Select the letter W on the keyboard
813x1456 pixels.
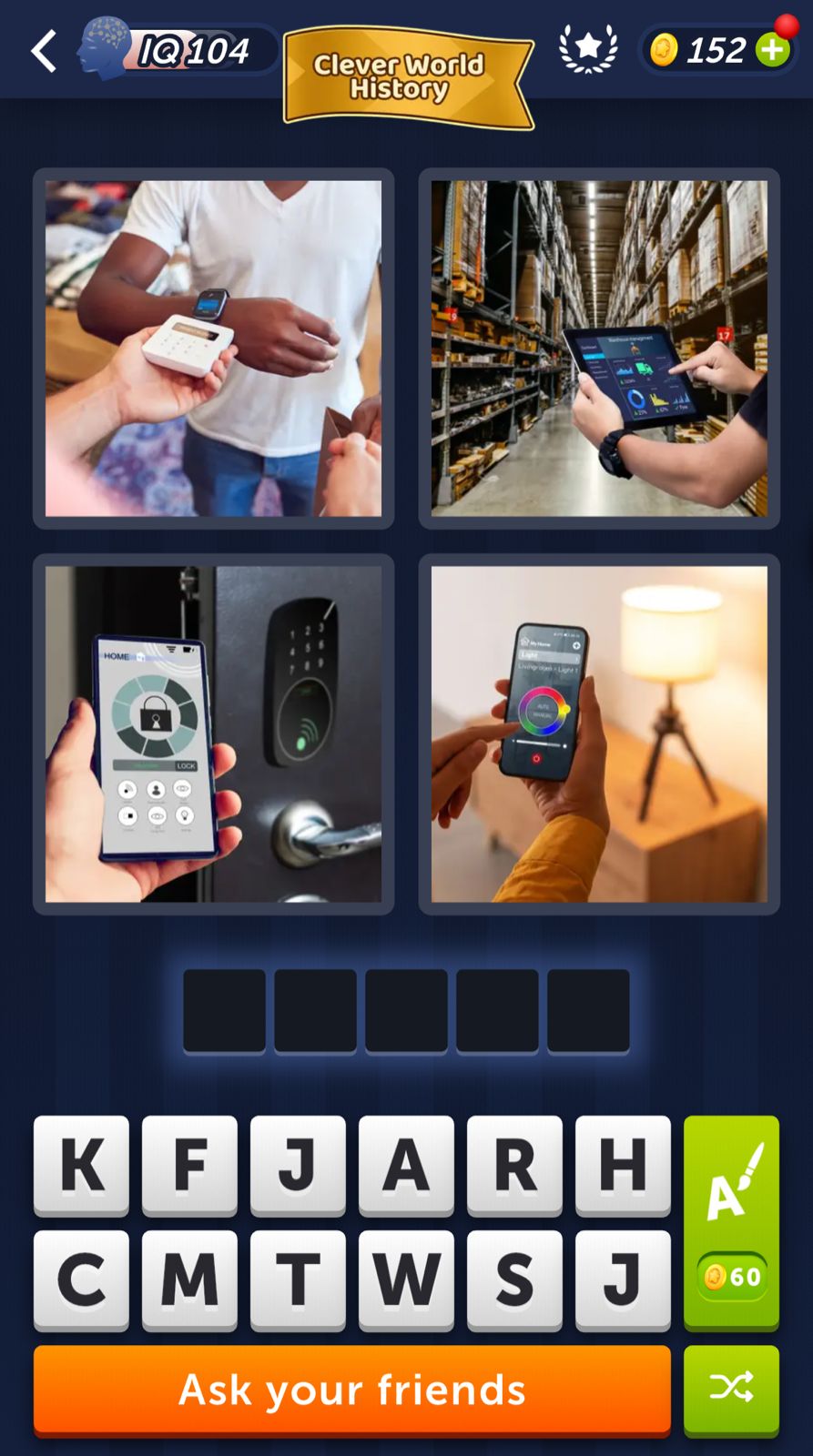point(406,1279)
